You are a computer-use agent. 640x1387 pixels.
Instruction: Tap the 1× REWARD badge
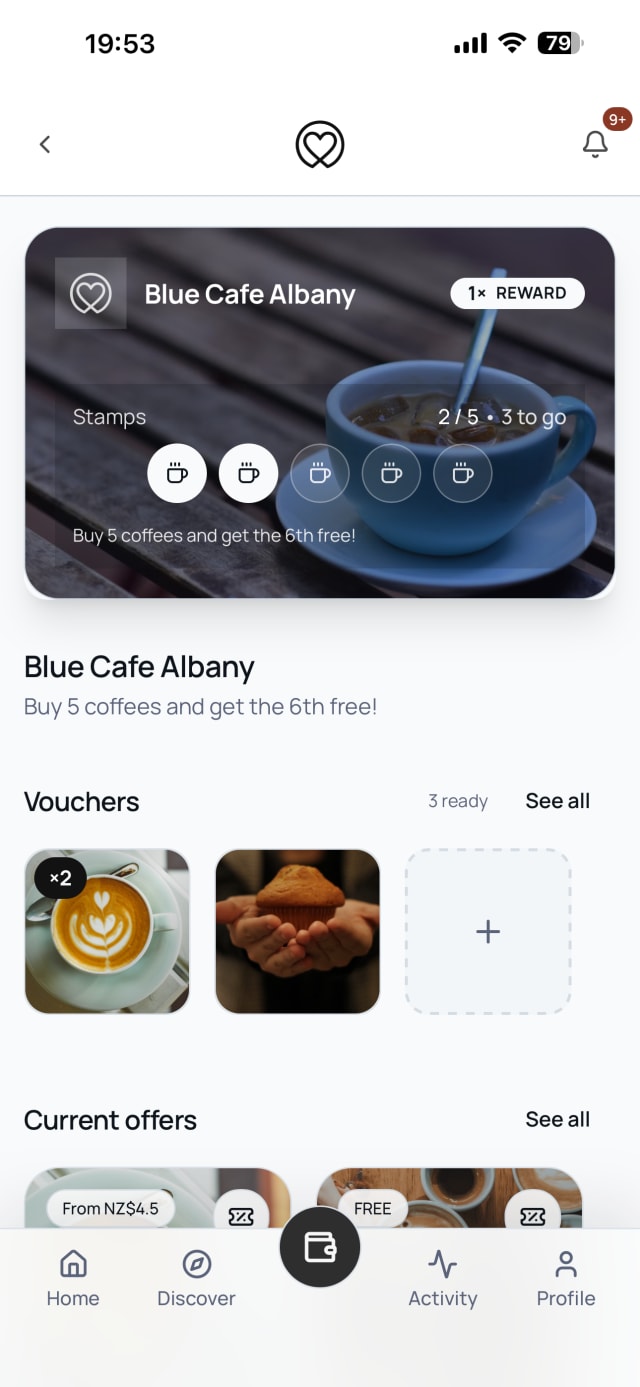(517, 293)
